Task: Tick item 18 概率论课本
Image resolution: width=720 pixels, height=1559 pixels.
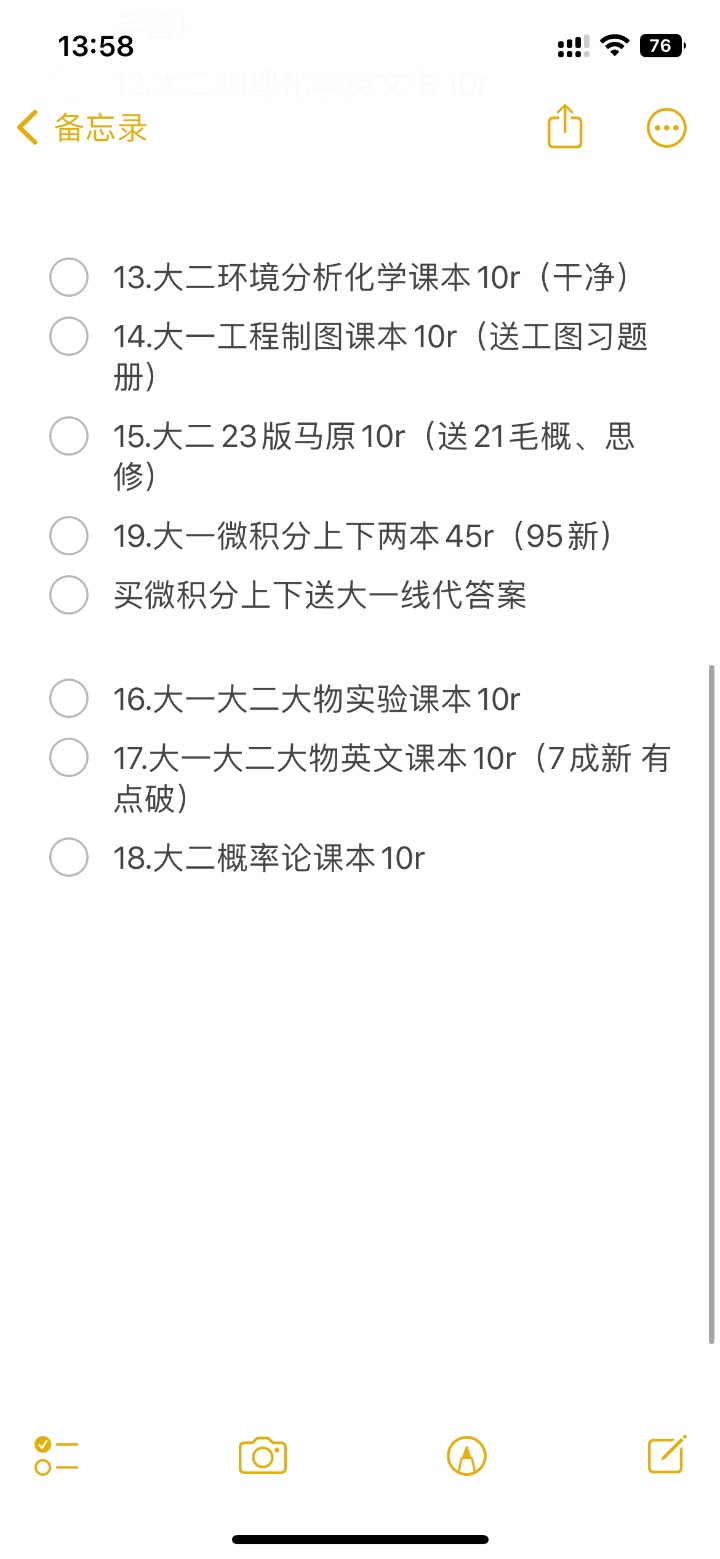Action: (69, 857)
